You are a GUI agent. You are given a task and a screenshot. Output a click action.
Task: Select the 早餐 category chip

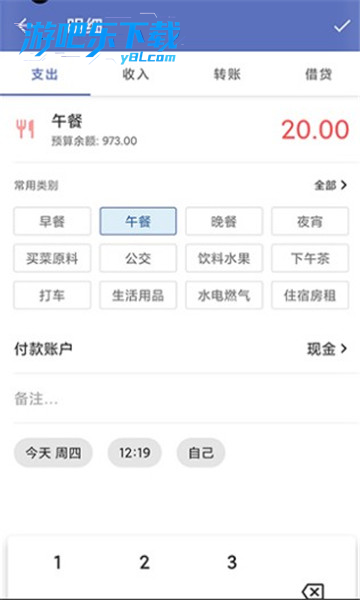pyautogui.click(x=52, y=221)
